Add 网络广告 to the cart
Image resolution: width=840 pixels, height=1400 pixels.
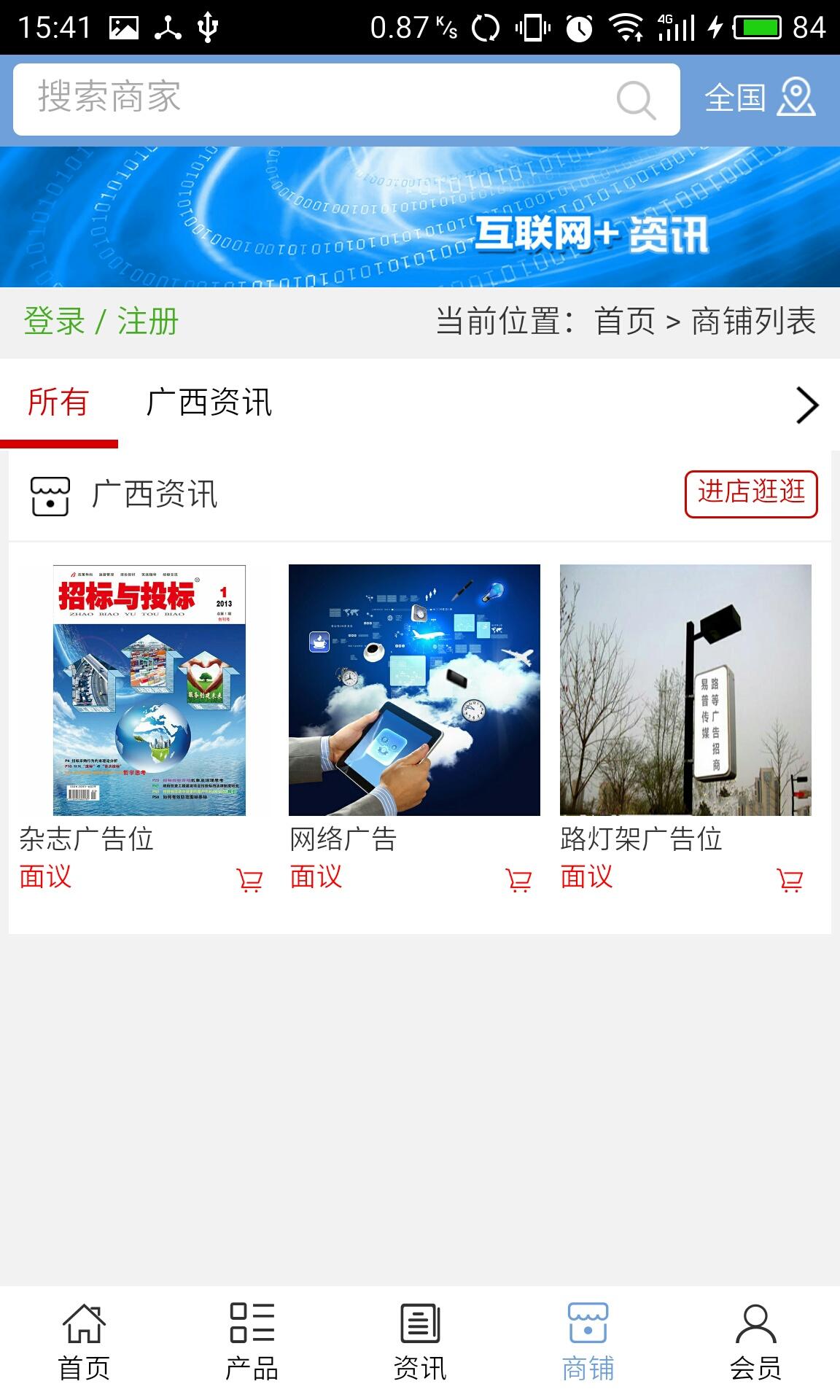click(x=518, y=880)
